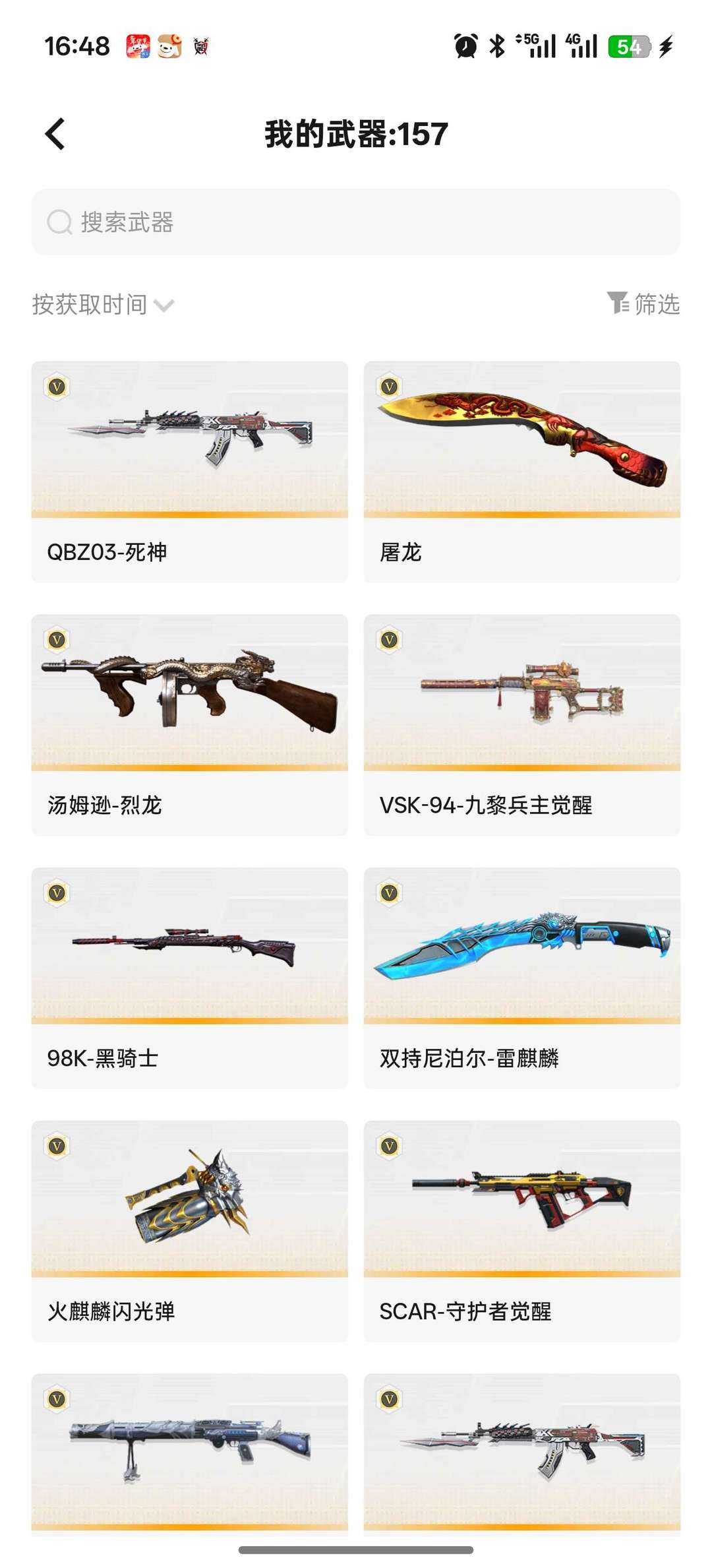Go back using the top-left arrow
The height and width of the screenshot is (1568, 712).
[x=55, y=134]
